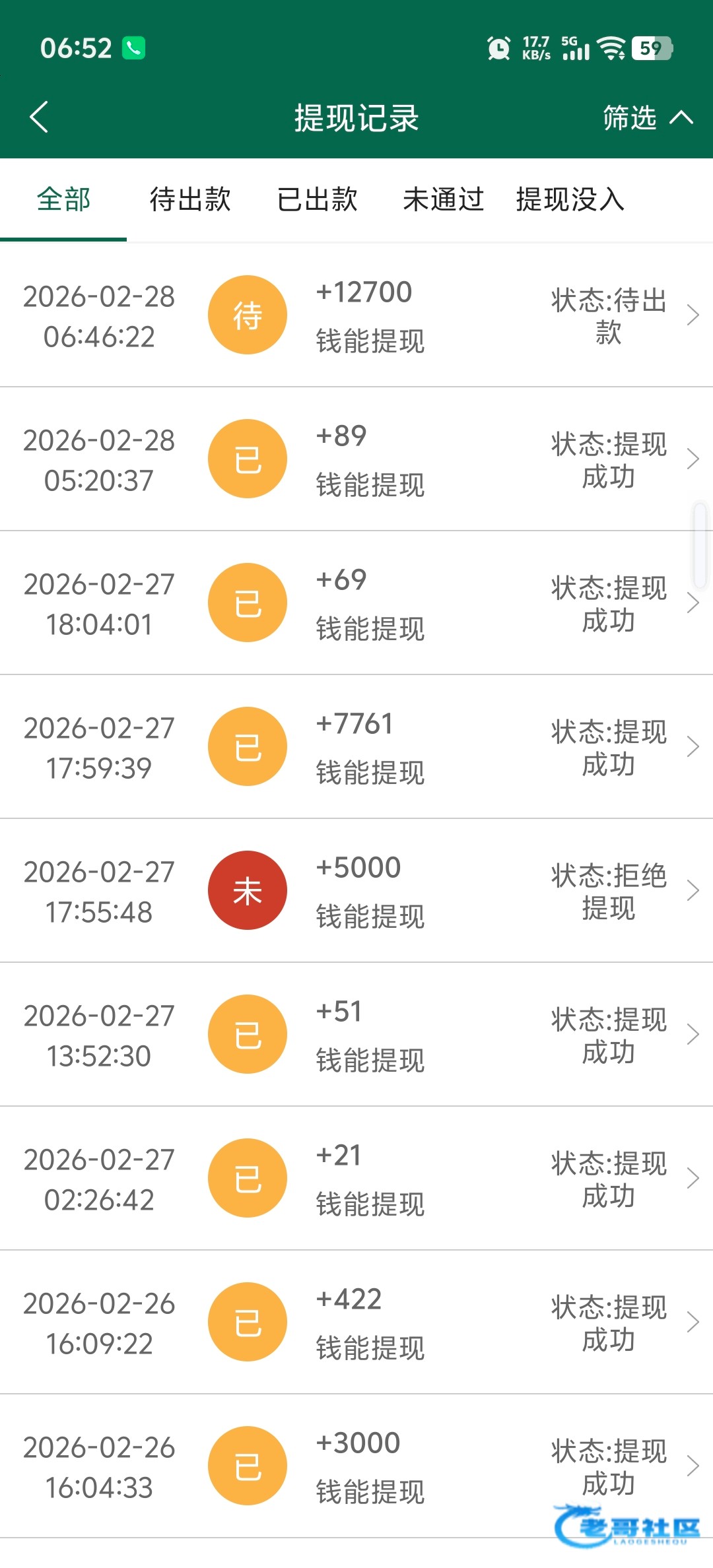
Task: Show the 未通过 tab
Action: (444, 199)
